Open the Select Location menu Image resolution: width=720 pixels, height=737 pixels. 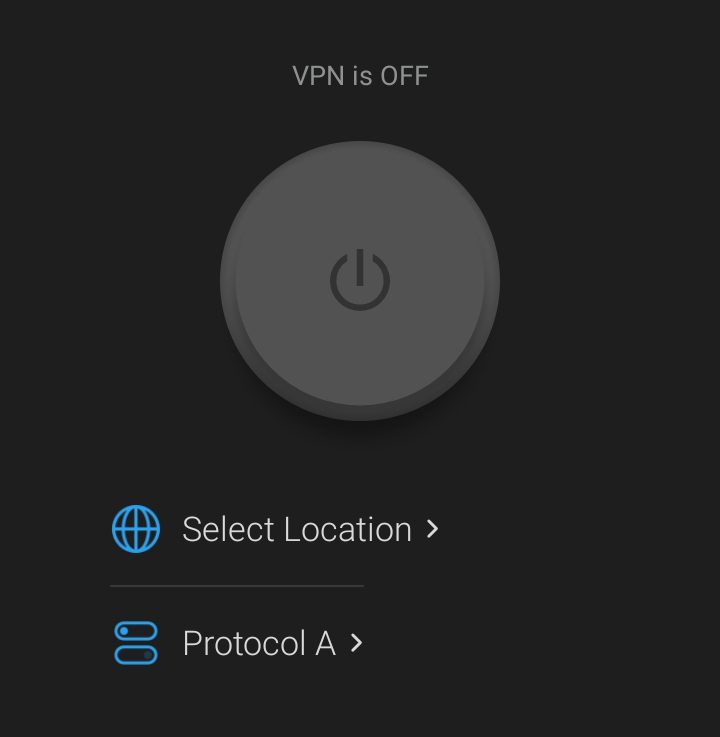(297, 529)
